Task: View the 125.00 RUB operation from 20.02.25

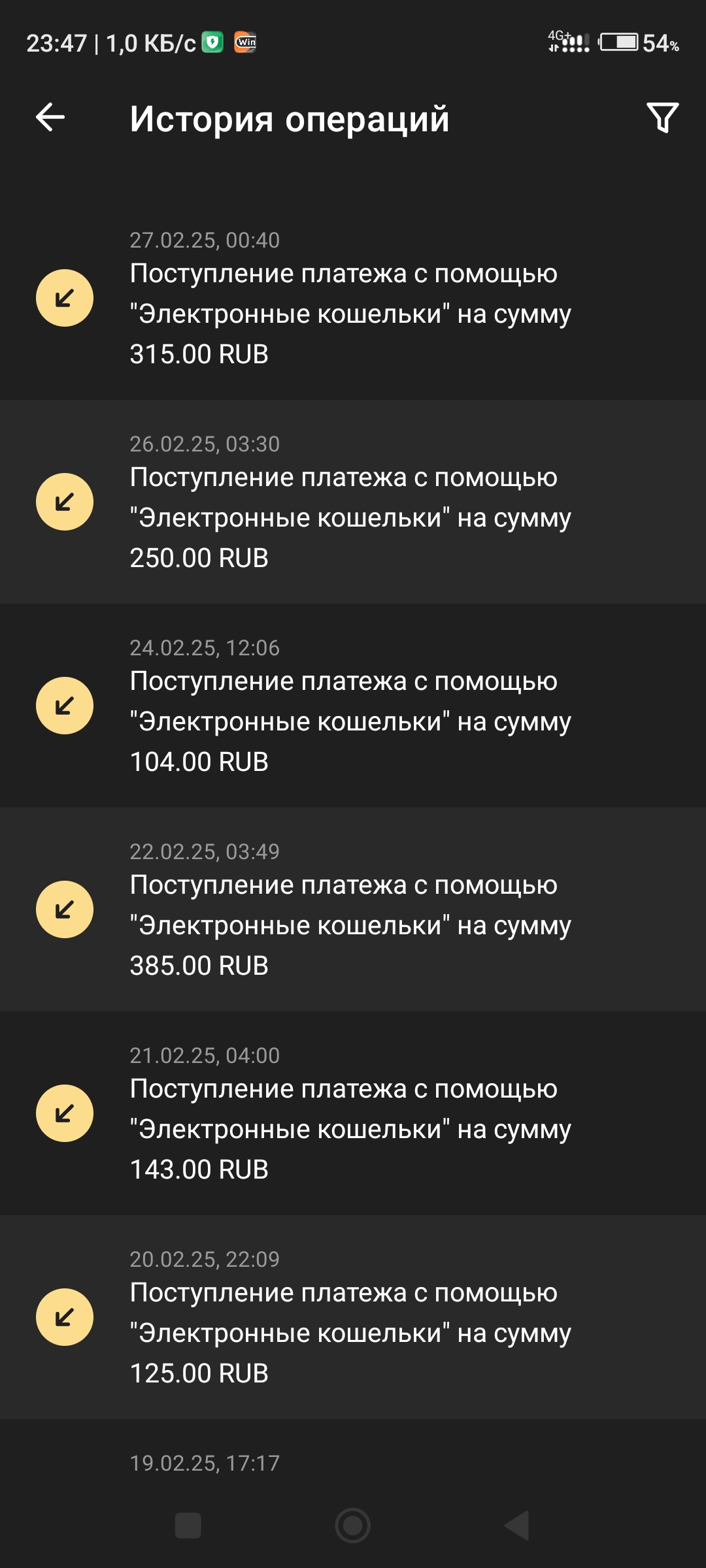Action: 353,1317
